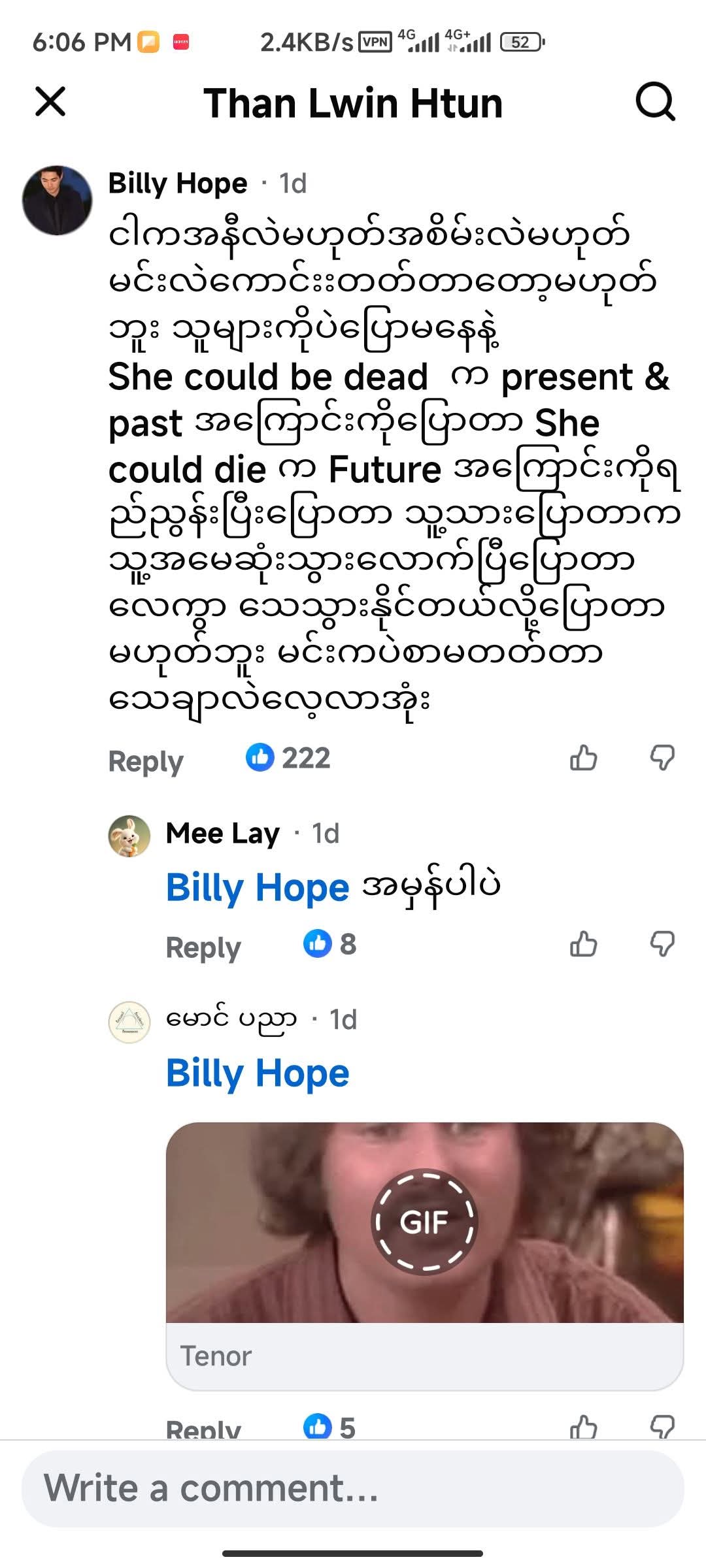Tap Billy Hope mention in Mee Lay's reply
The width and height of the screenshot is (706, 1568).
click(x=258, y=888)
